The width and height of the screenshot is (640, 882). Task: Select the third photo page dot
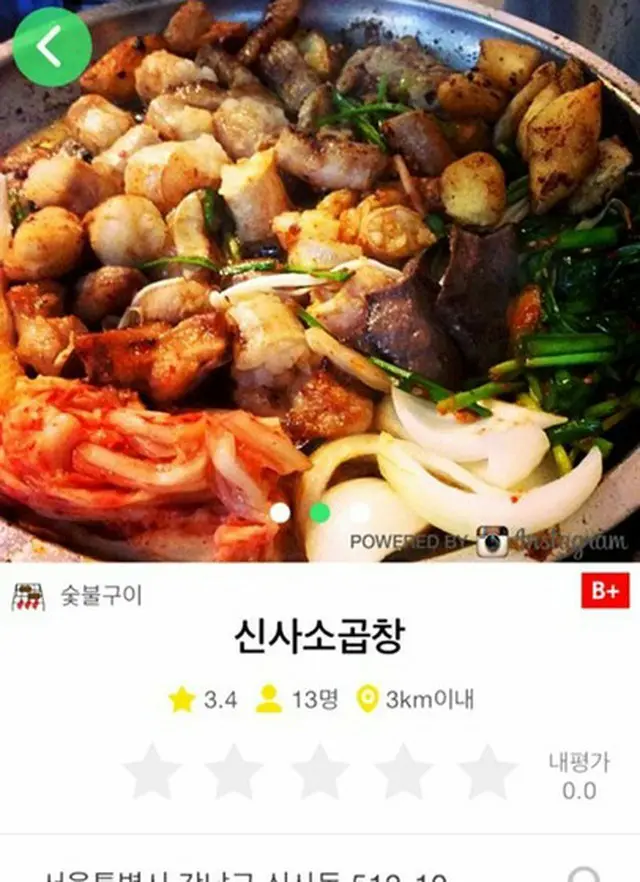tap(359, 513)
